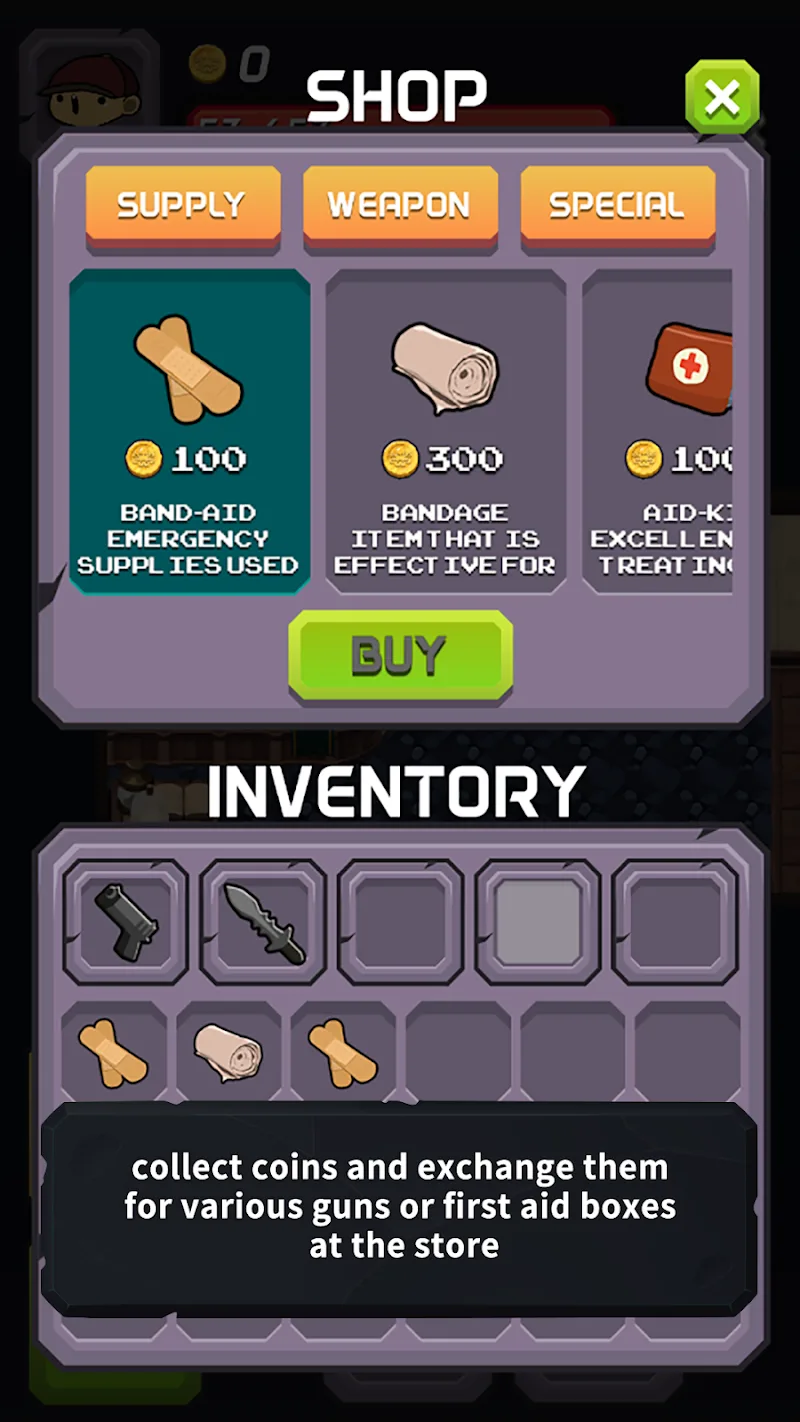
Task: Tap the pistol in the inventory
Action: click(126, 922)
